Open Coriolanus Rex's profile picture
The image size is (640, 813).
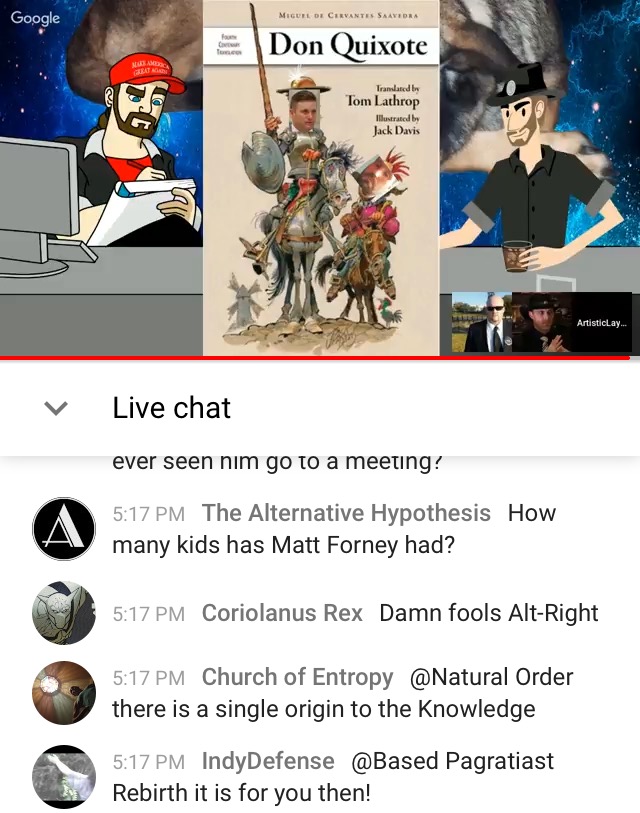(64, 612)
